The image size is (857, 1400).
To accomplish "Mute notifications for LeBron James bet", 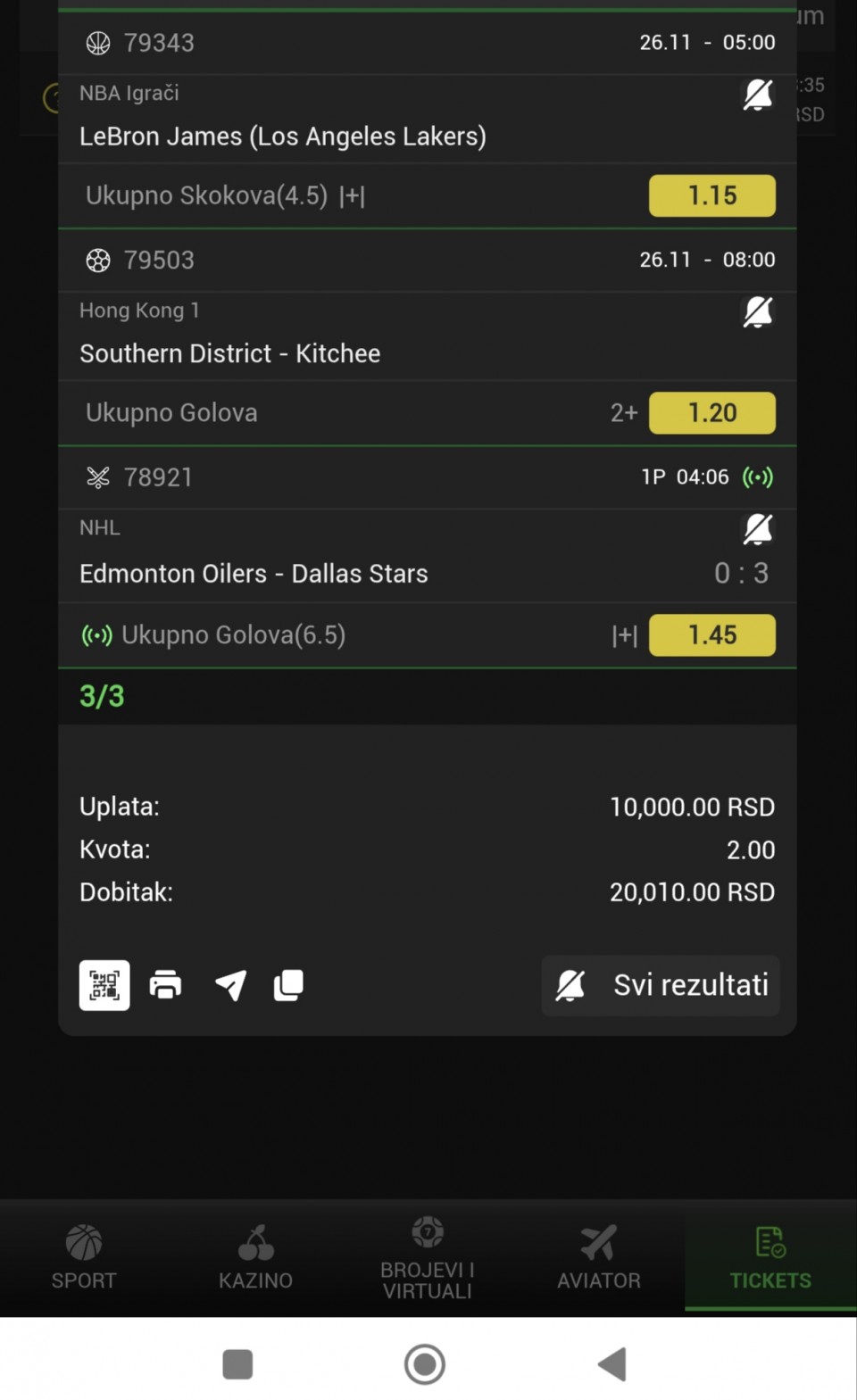I will coord(758,95).
